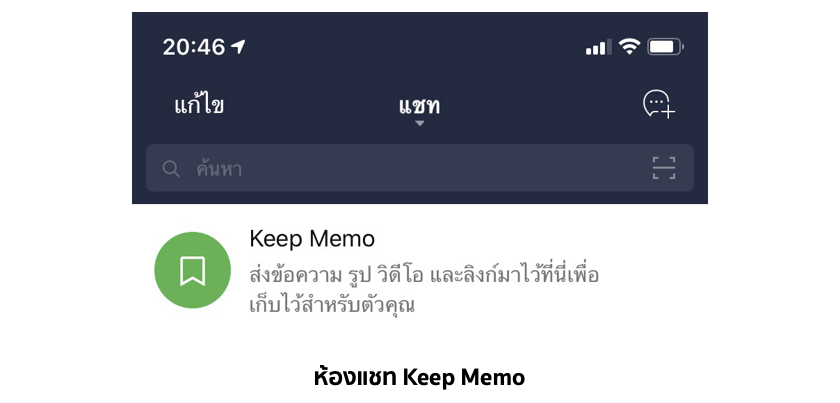Start a new chat with the bubble-plus icon
The width and height of the screenshot is (840, 403).
tap(659, 105)
